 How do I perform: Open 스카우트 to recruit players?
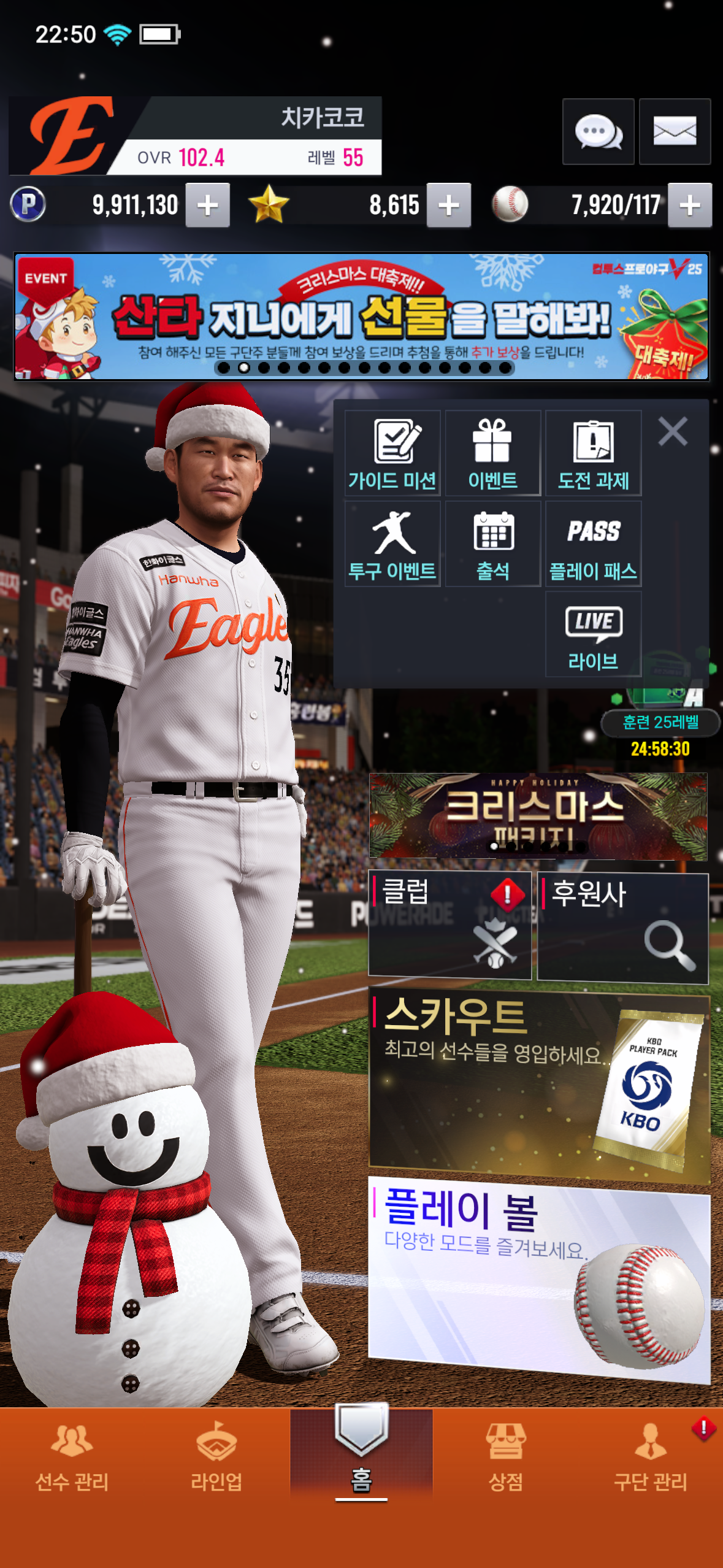(538, 1082)
